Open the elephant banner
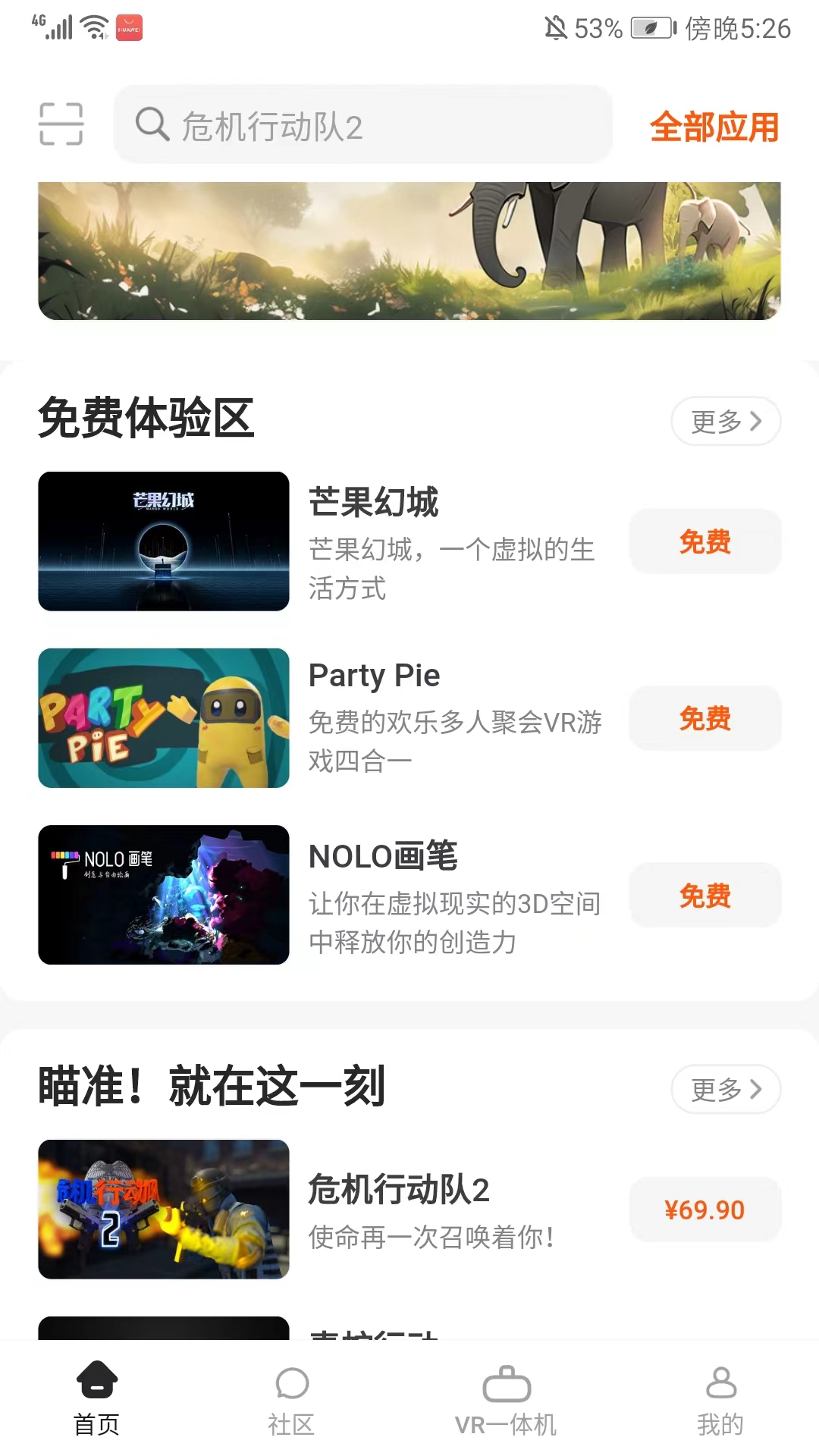819x1456 pixels. coord(409,250)
